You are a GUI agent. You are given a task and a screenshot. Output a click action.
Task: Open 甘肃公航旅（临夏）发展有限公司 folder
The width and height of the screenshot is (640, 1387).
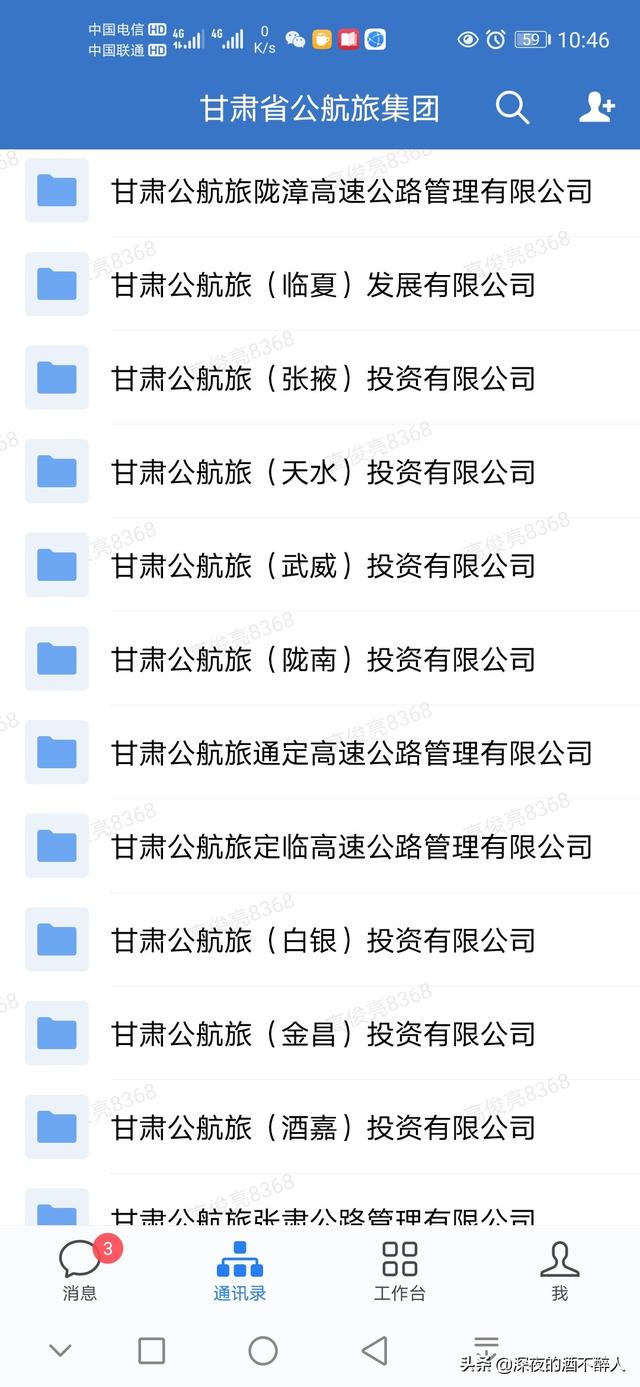click(x=320, y=284)
